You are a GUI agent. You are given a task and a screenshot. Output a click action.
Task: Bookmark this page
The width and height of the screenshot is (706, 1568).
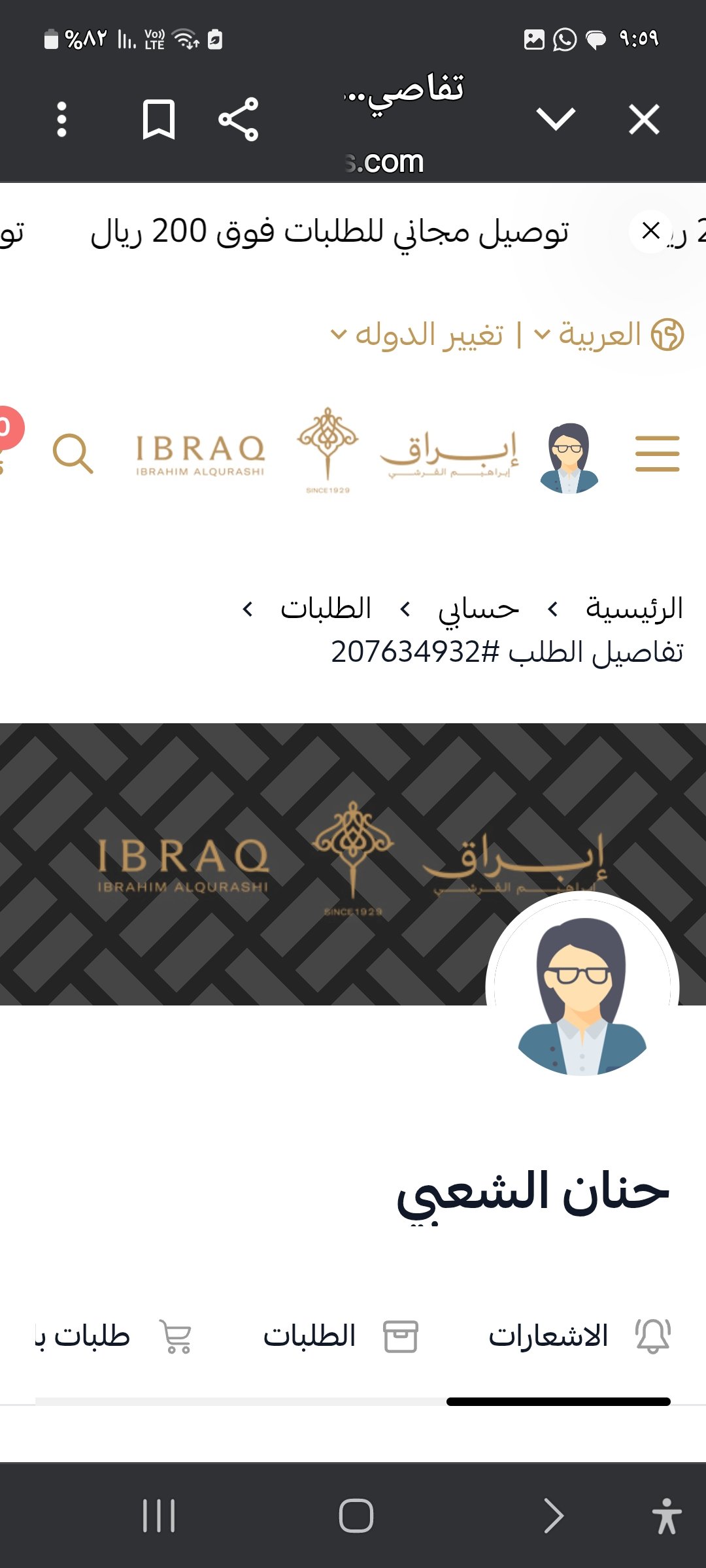(x=159, y=120)
